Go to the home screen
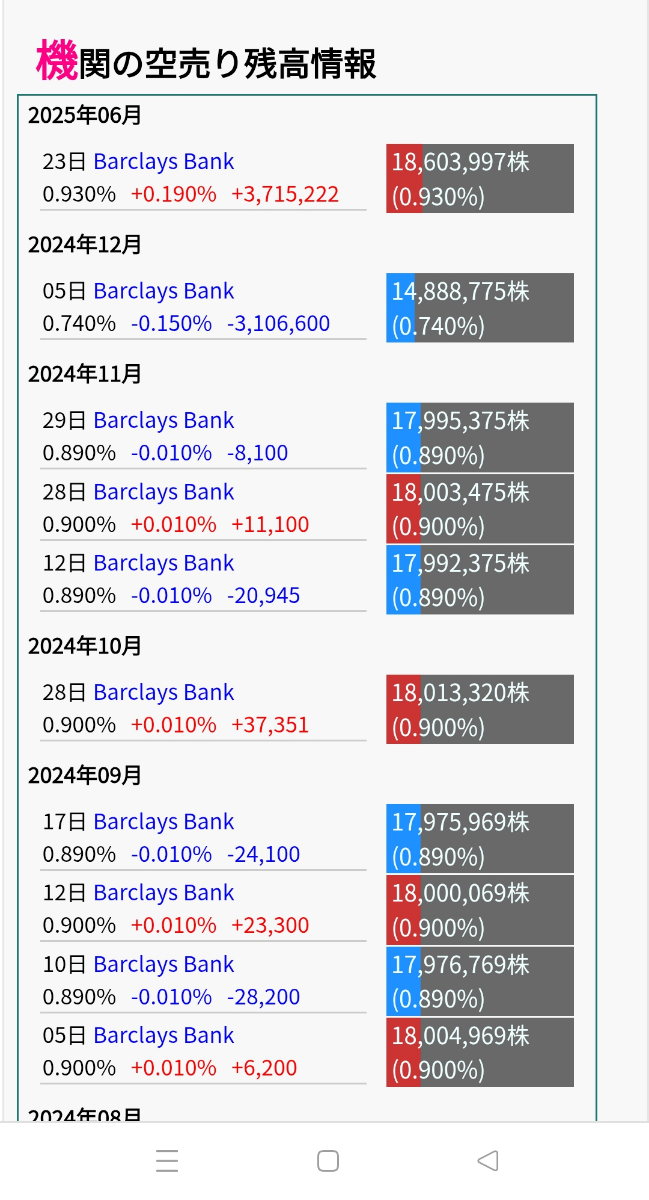 [x=327, y=1161]
